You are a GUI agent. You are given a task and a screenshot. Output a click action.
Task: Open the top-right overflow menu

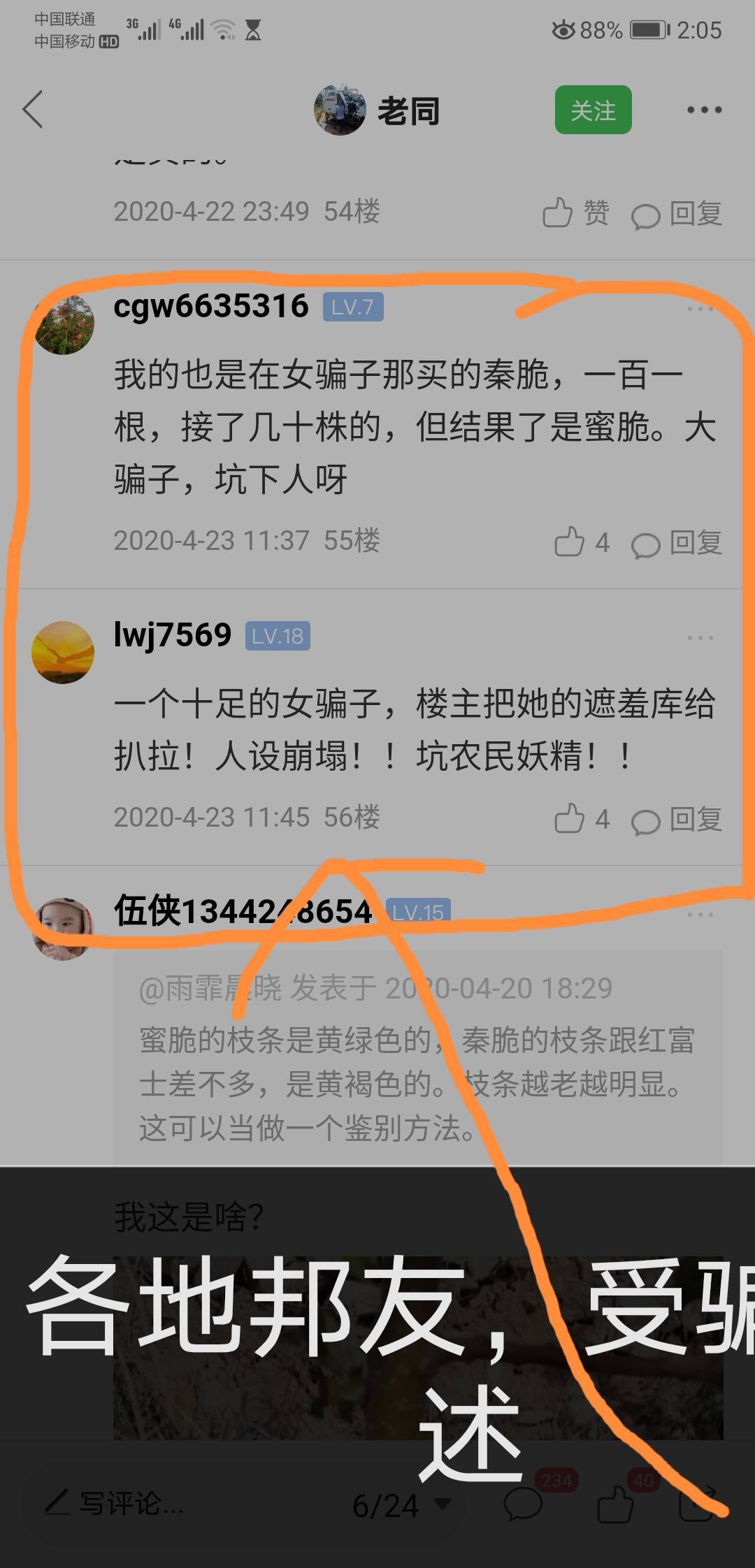[704, 110]
